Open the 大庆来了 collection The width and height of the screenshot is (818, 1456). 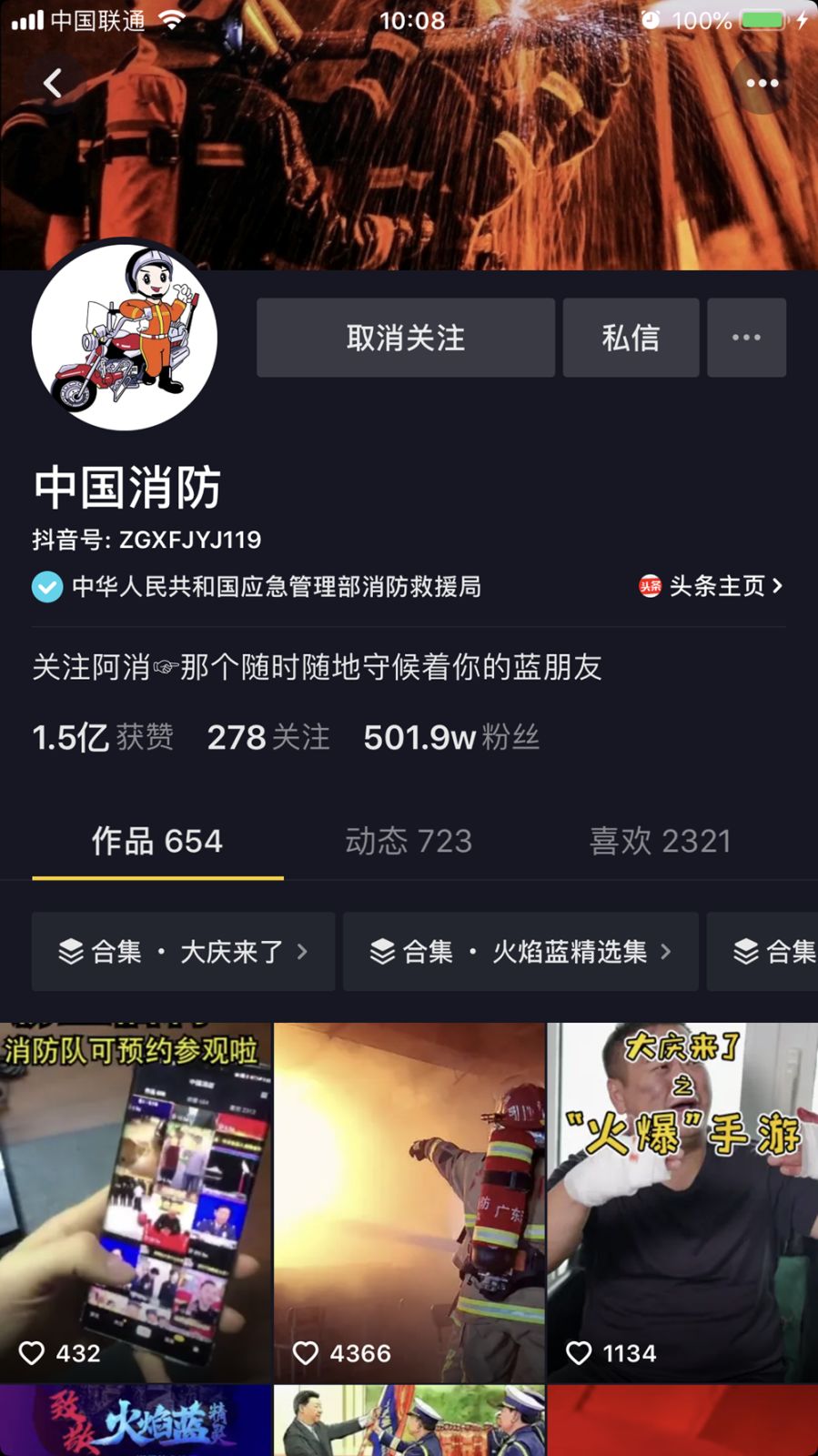point(183,952)
